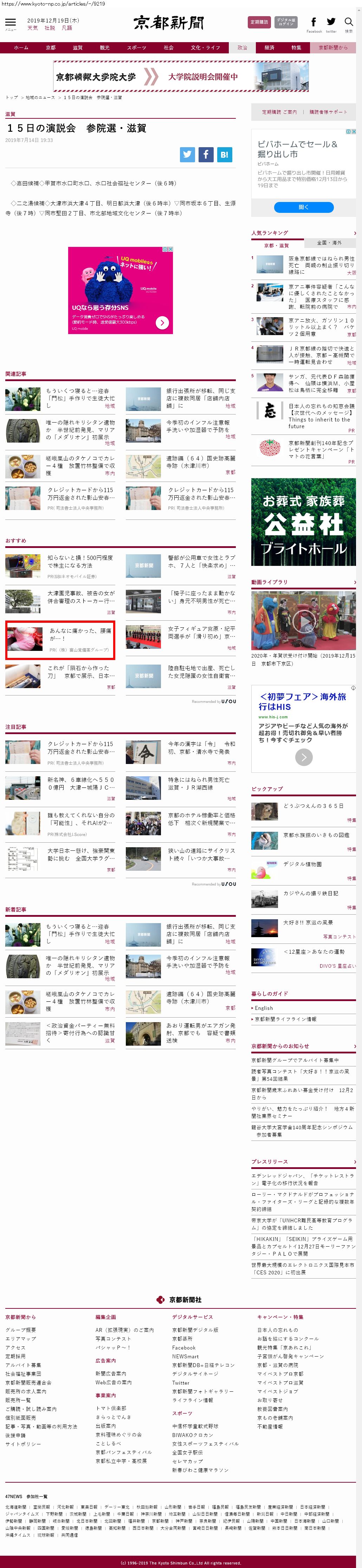Open the デジタル版 login button
This screenshot has width=362, height=1568.
coord(286,22)
